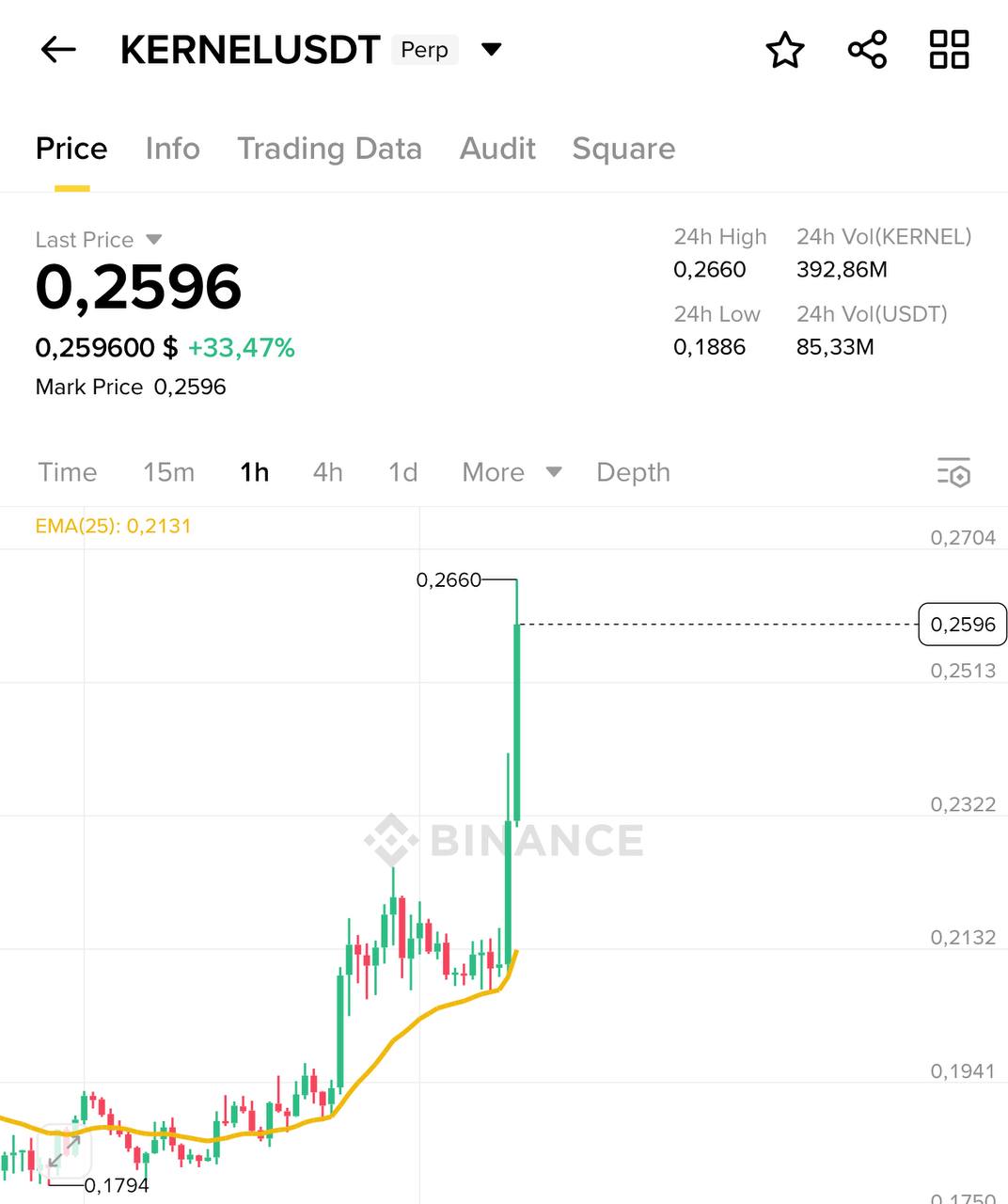Add KERNELUSDT to favorites with the star
Viewport: 1008px width, 1204px height.
(785, 50)
